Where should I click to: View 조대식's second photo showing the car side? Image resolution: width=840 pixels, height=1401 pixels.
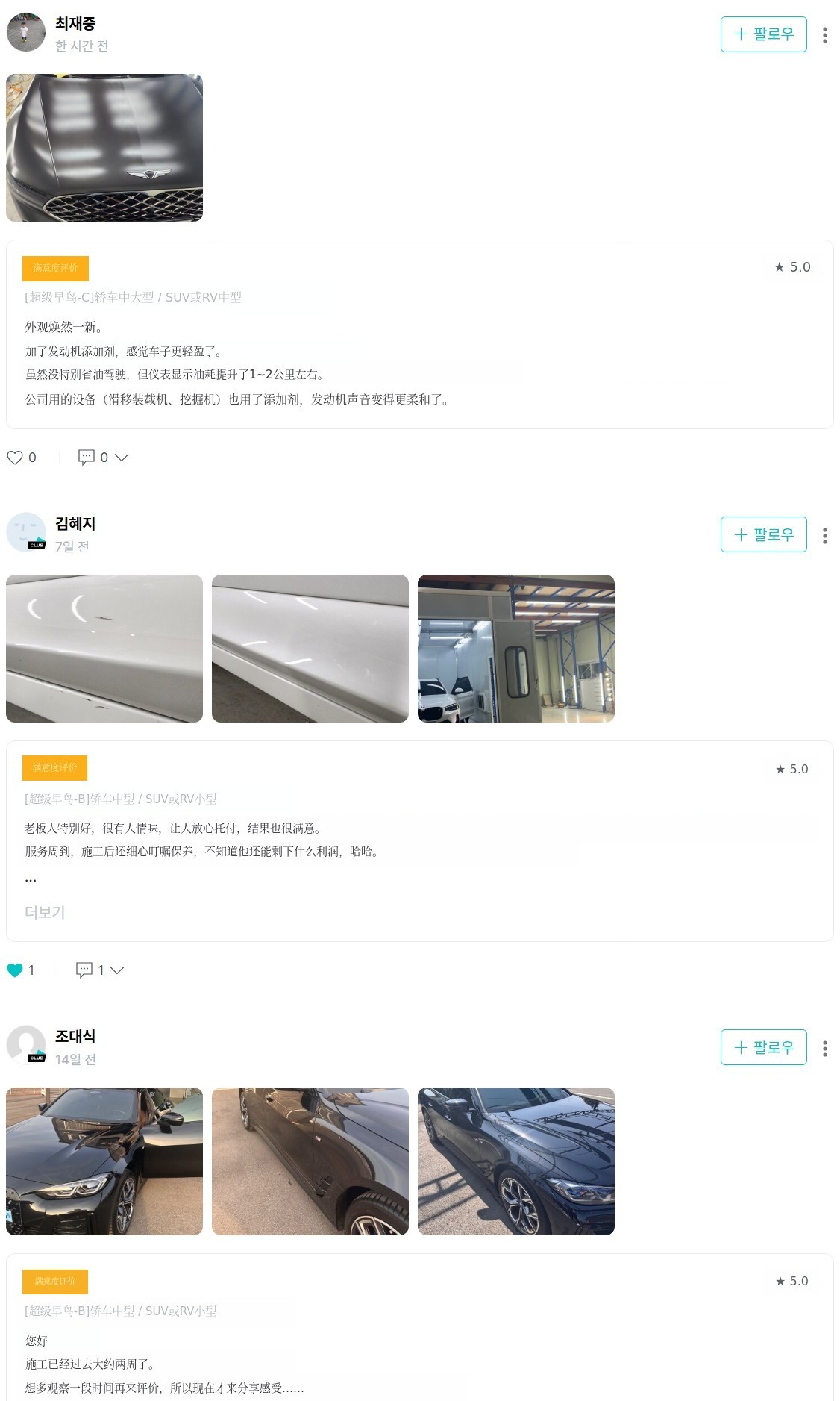click(x=310, y=1161)
